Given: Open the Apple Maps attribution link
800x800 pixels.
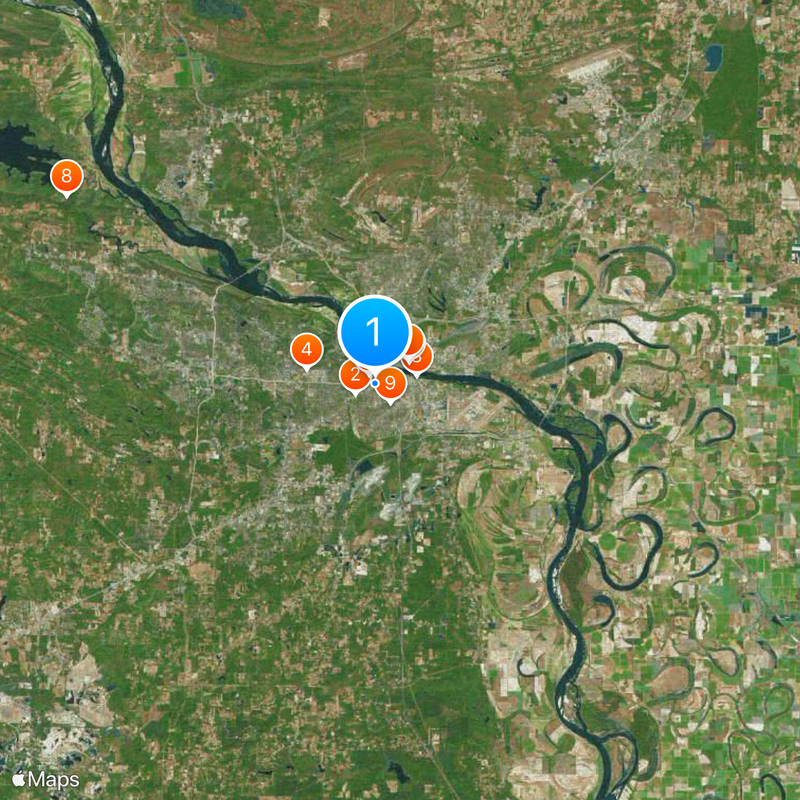Looking at the screenshot, I should 45,779.
